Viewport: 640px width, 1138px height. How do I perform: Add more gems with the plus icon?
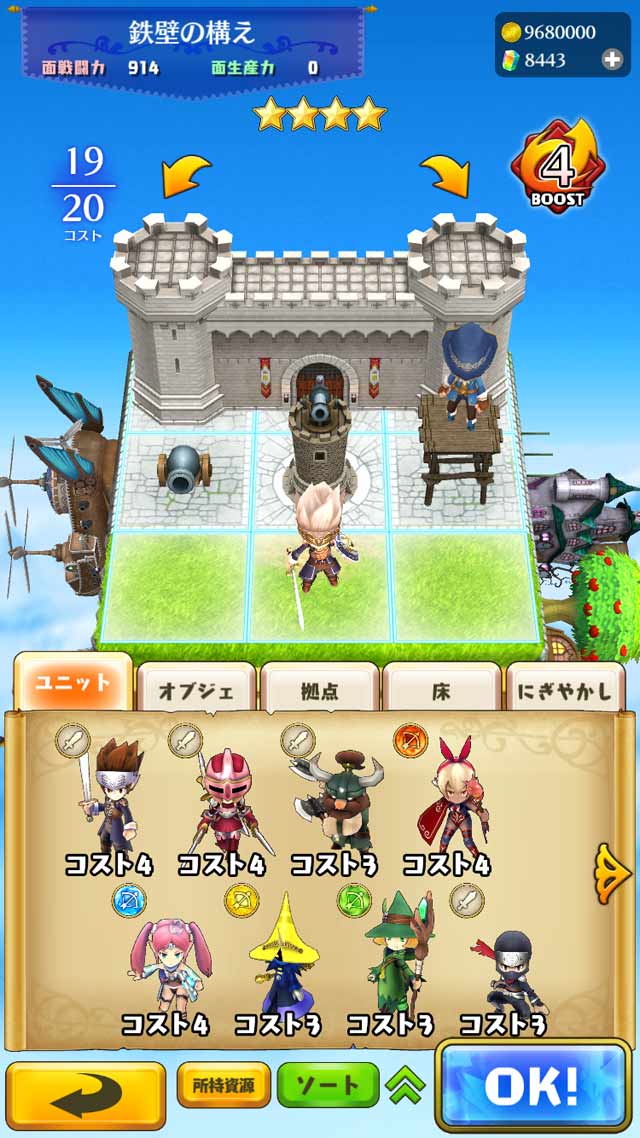[x=612, y=59]
